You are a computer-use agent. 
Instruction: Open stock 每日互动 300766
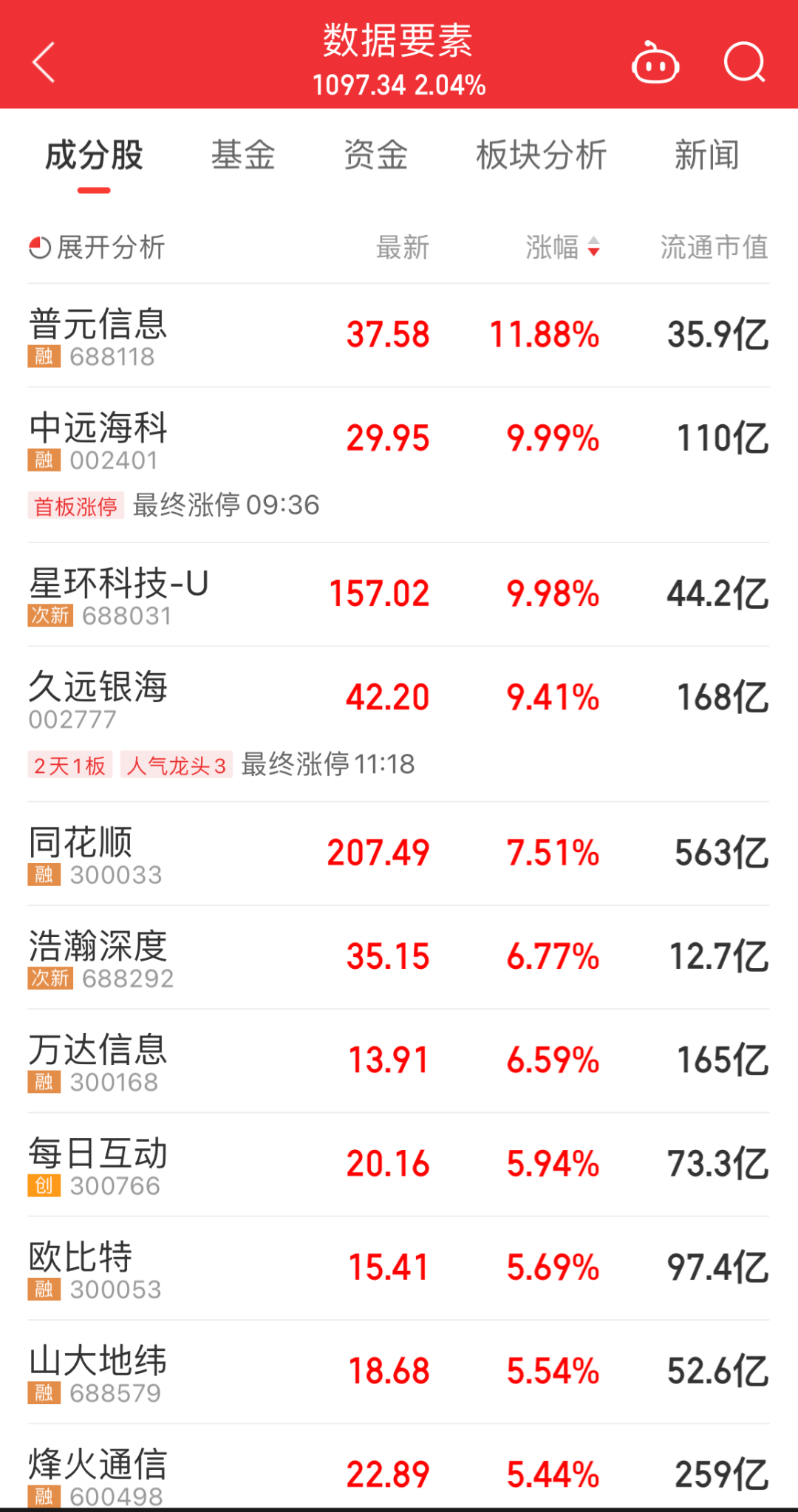(399, 1165)
